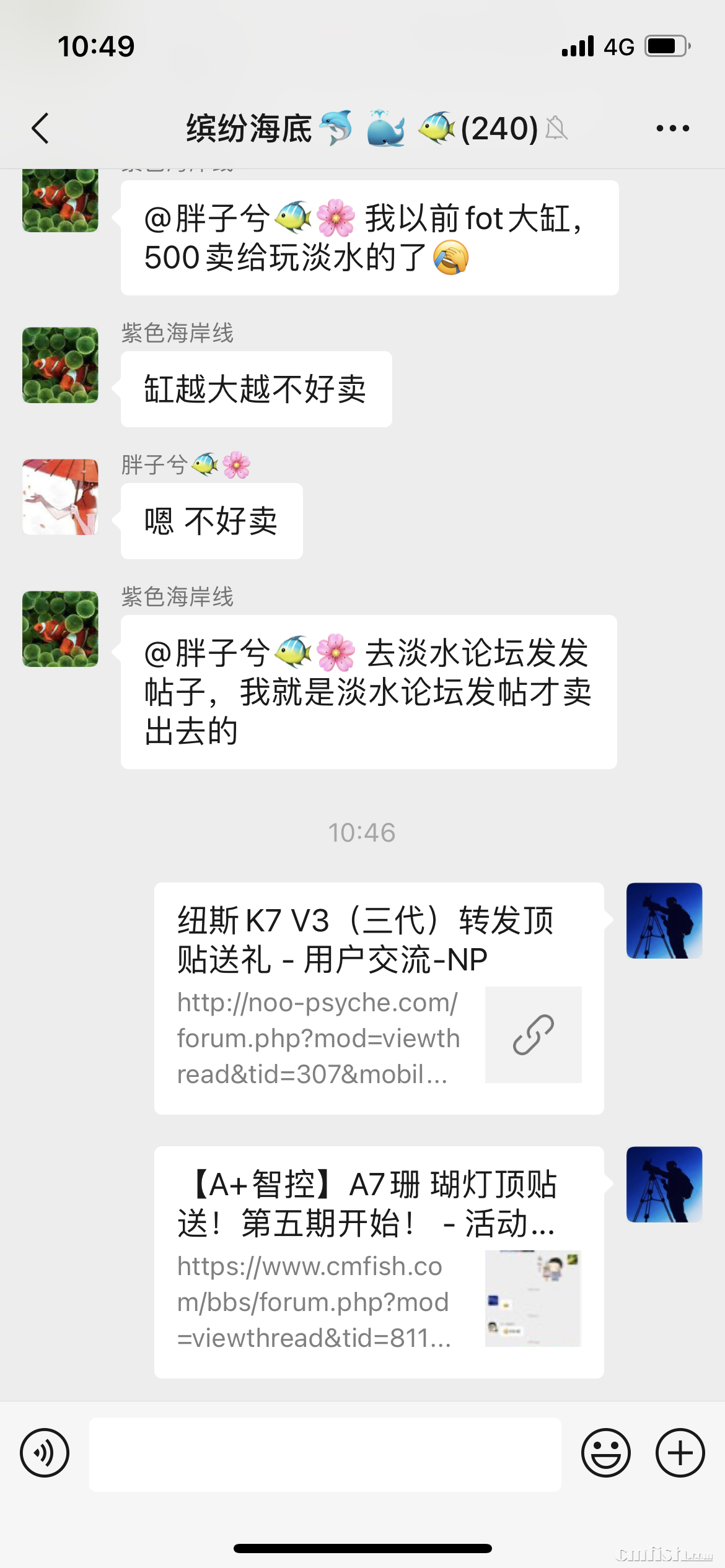
Task: Tap the 4G network indicator
Action: tap(620, 45)
